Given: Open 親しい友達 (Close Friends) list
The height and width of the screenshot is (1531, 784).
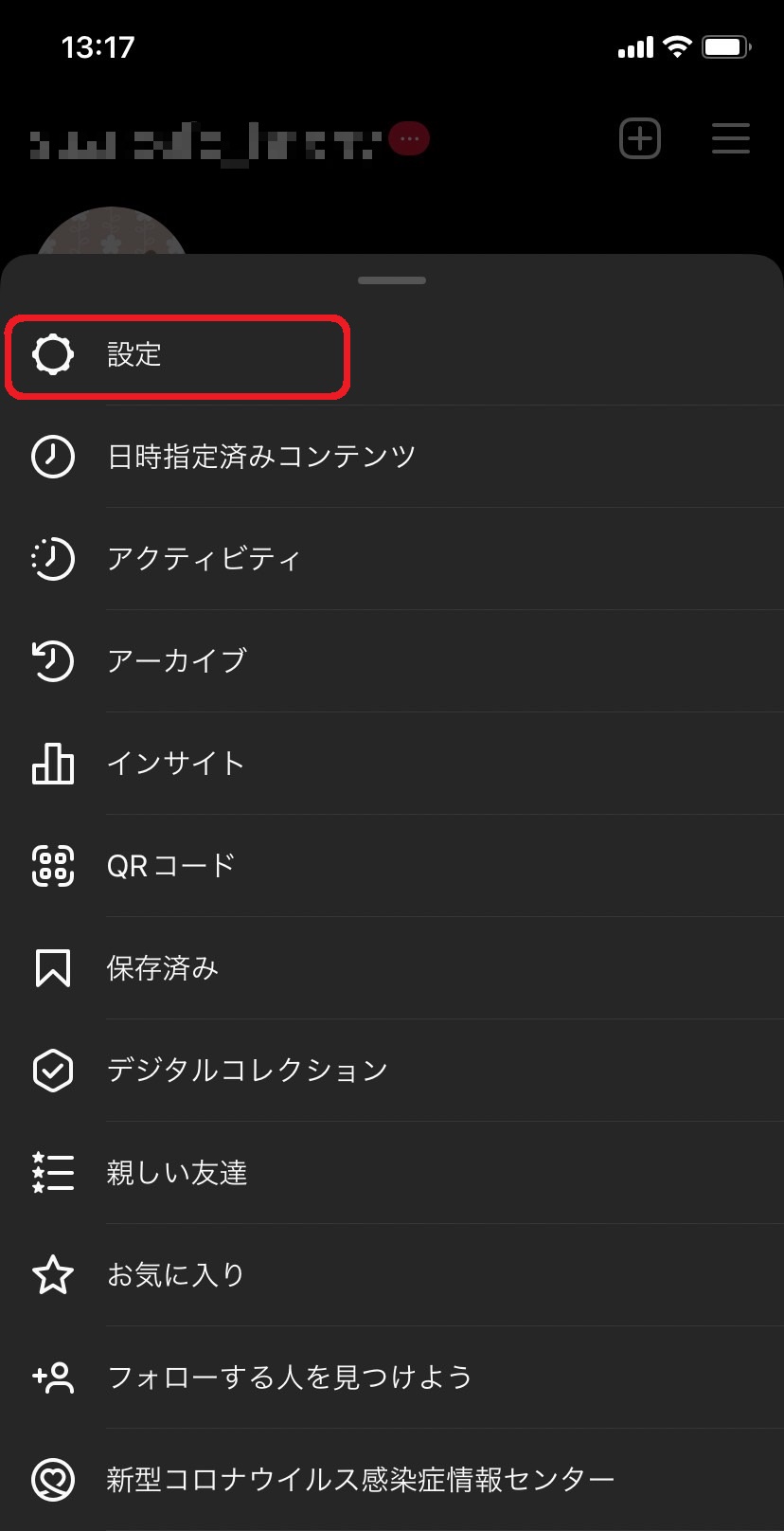Looking at the screenshot, I should point(177,1172).
